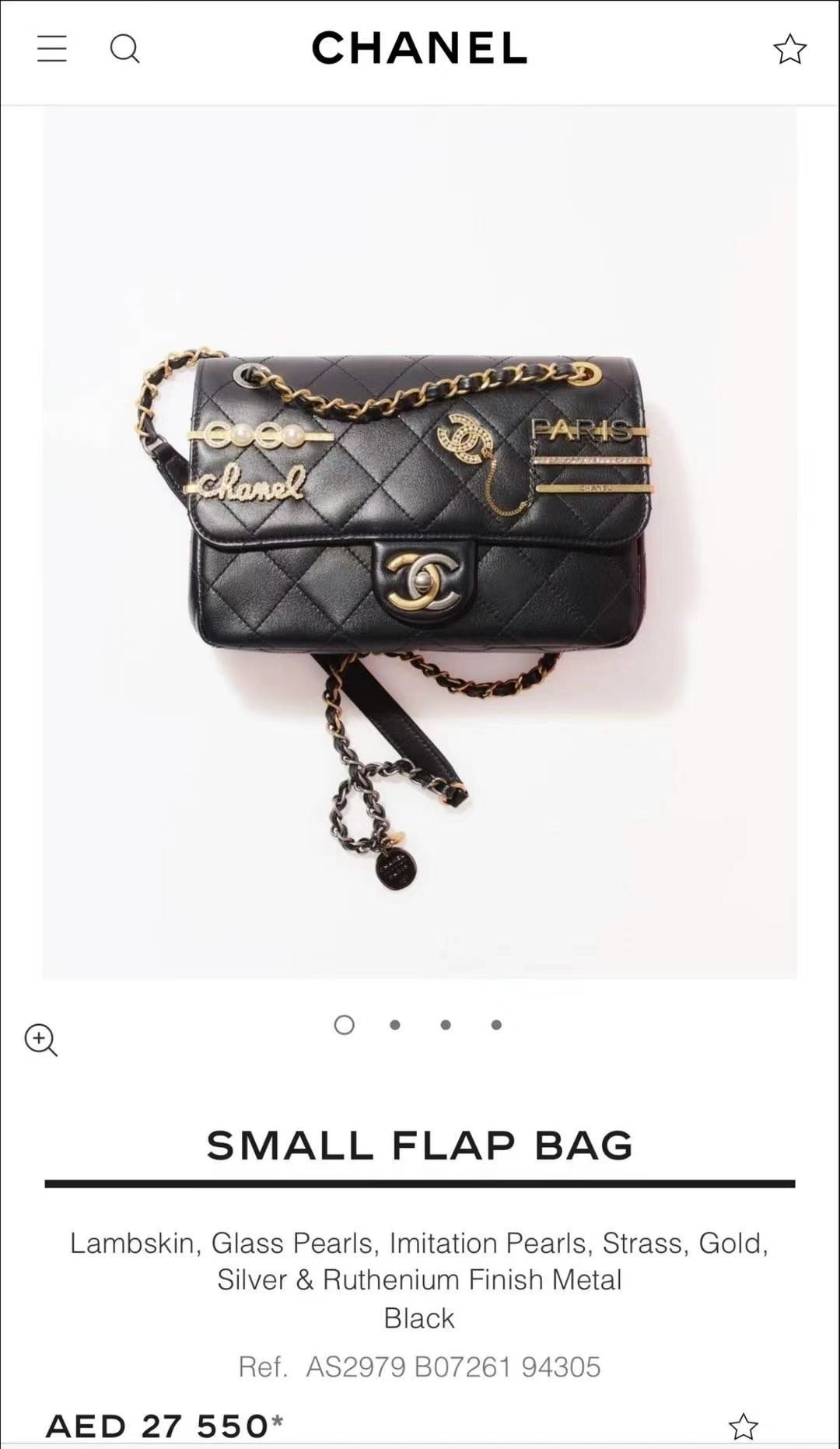Open wishlist star in the header
The height and width of the screenshot is (1449, 840).
(789, 49)
